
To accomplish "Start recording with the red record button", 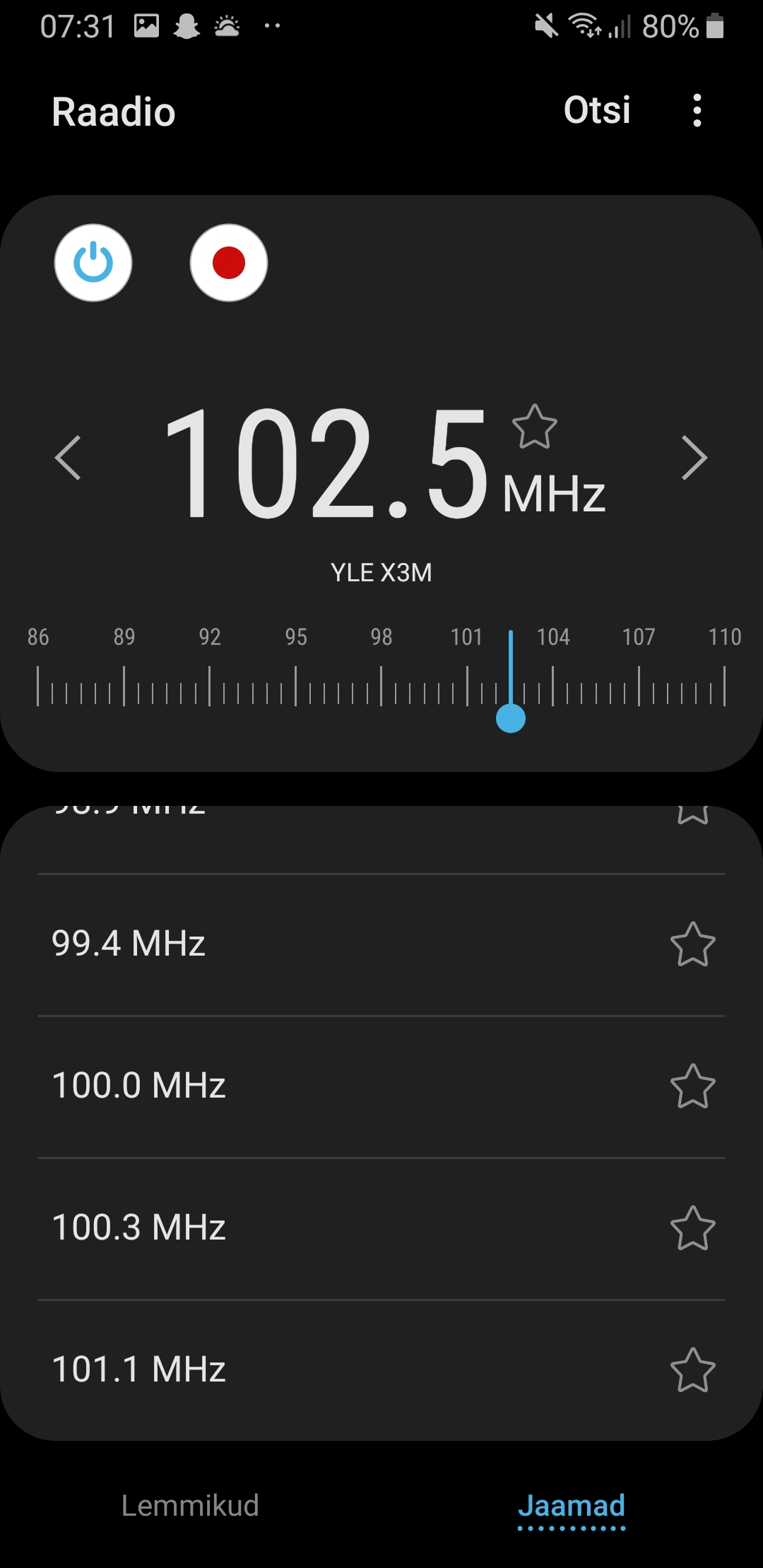I will (x=229, y=263).
